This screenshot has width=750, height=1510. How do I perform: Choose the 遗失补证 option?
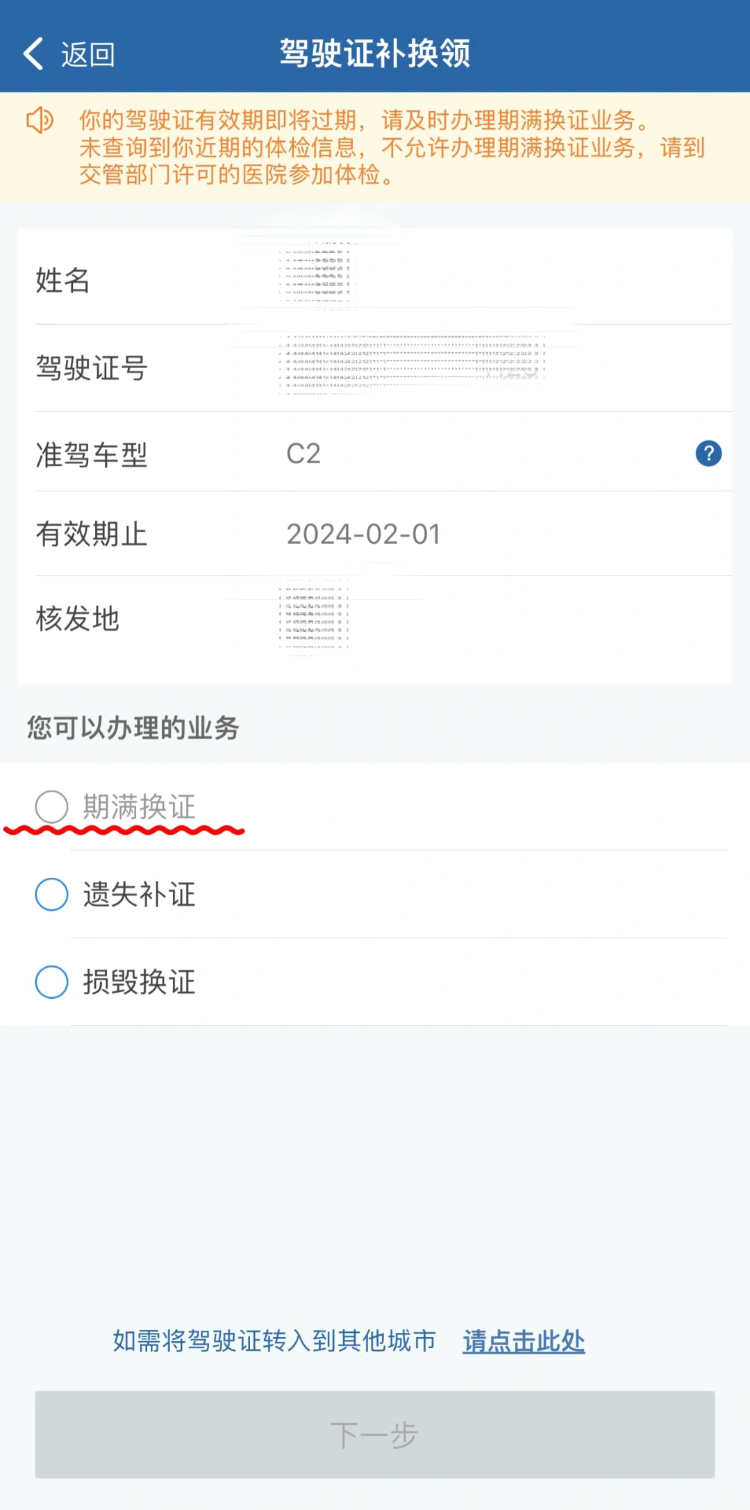[52, 895]
